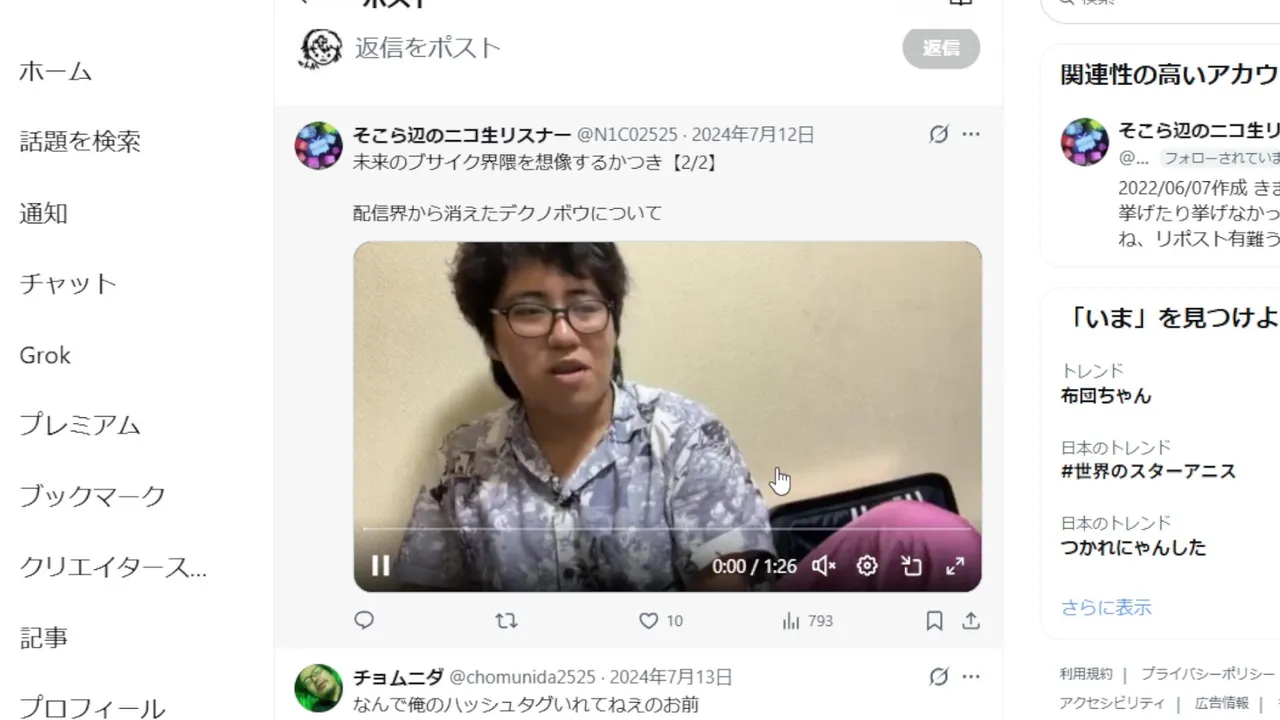Open video settings gear
Screen dimensions: 1280x720
[867, 566]
